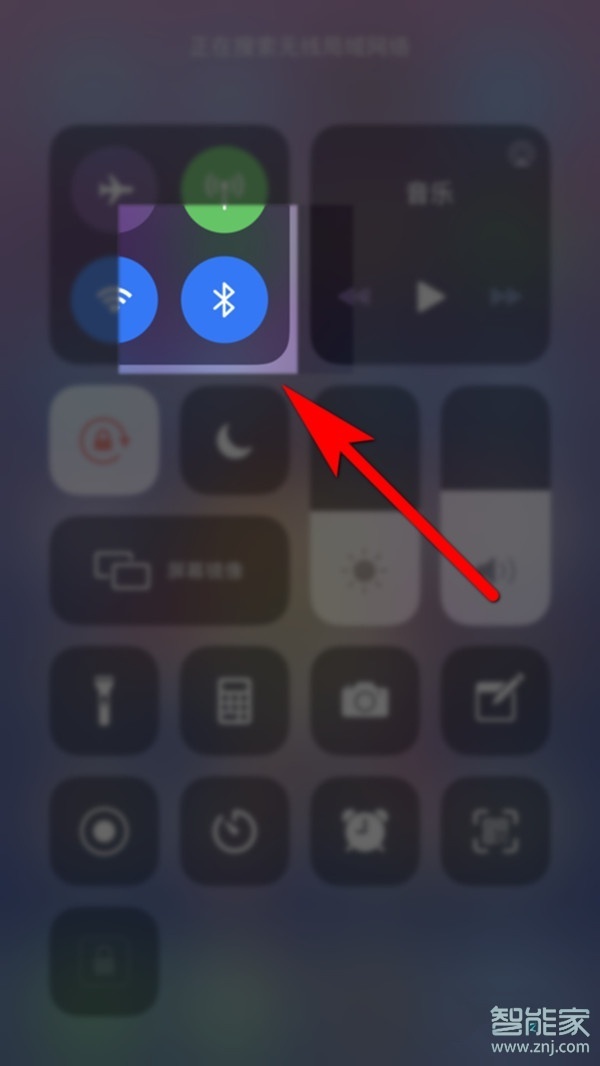Open screen mirroring
The height and width of the screenshot is (1066, 600).
point(169,570)
